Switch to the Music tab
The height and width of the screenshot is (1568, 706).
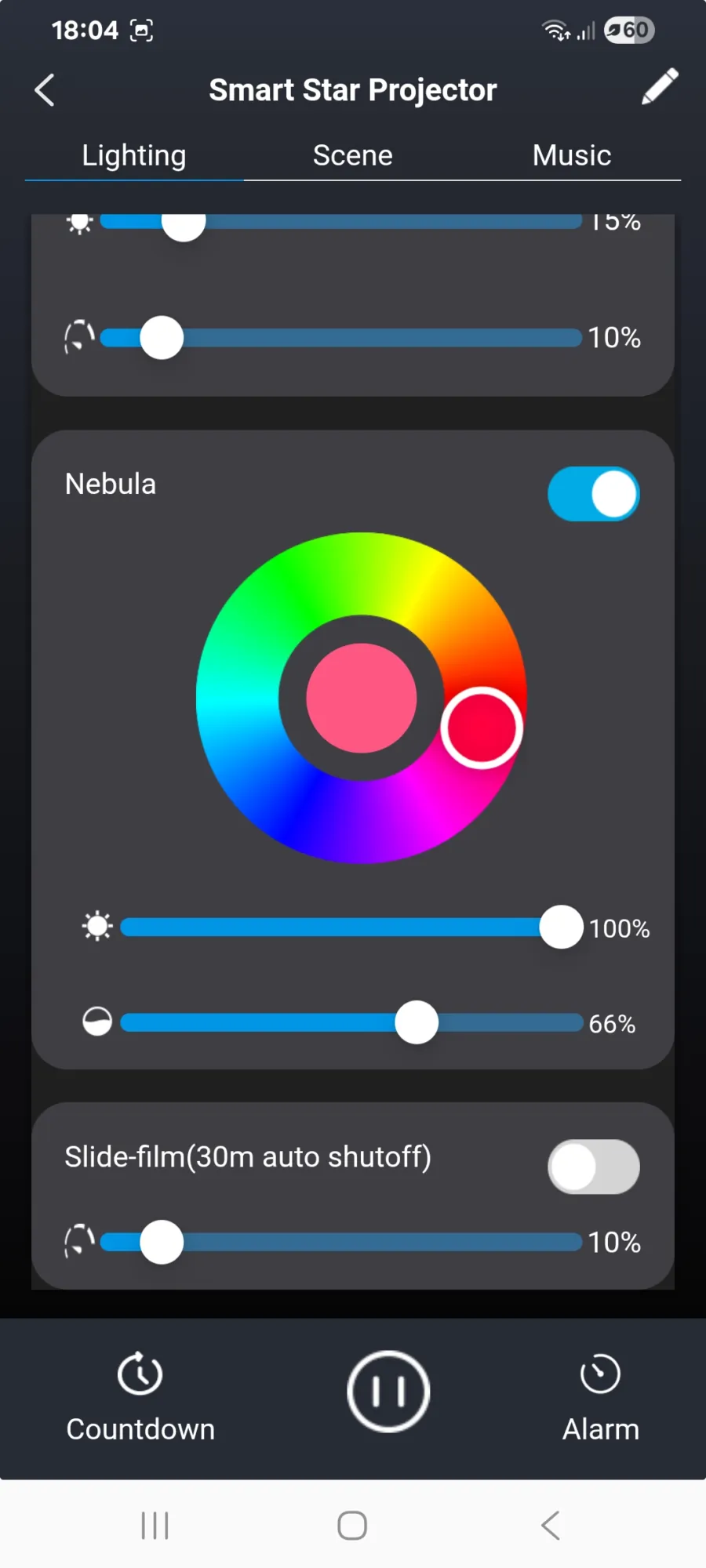[x=571, y=155]
